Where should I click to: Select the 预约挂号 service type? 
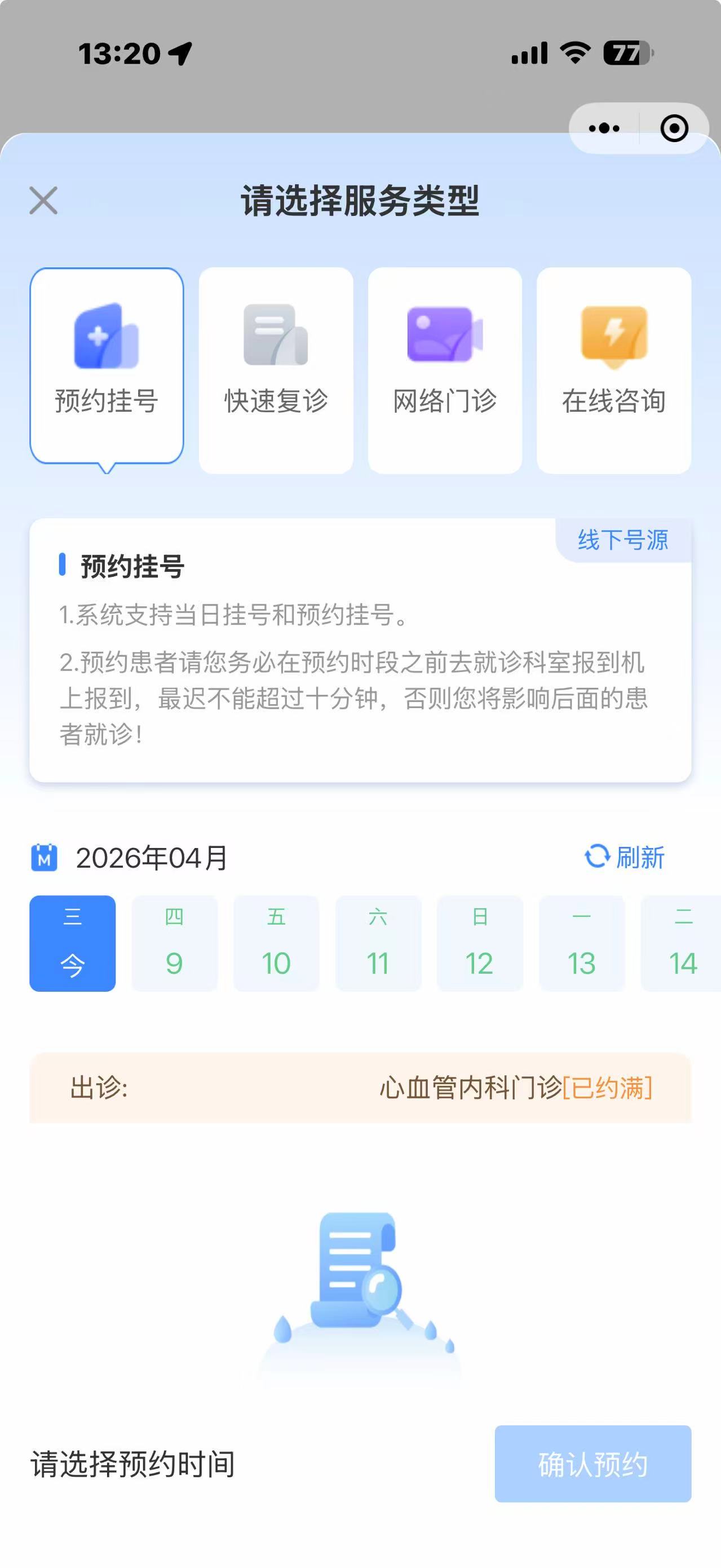pos(107,366)
